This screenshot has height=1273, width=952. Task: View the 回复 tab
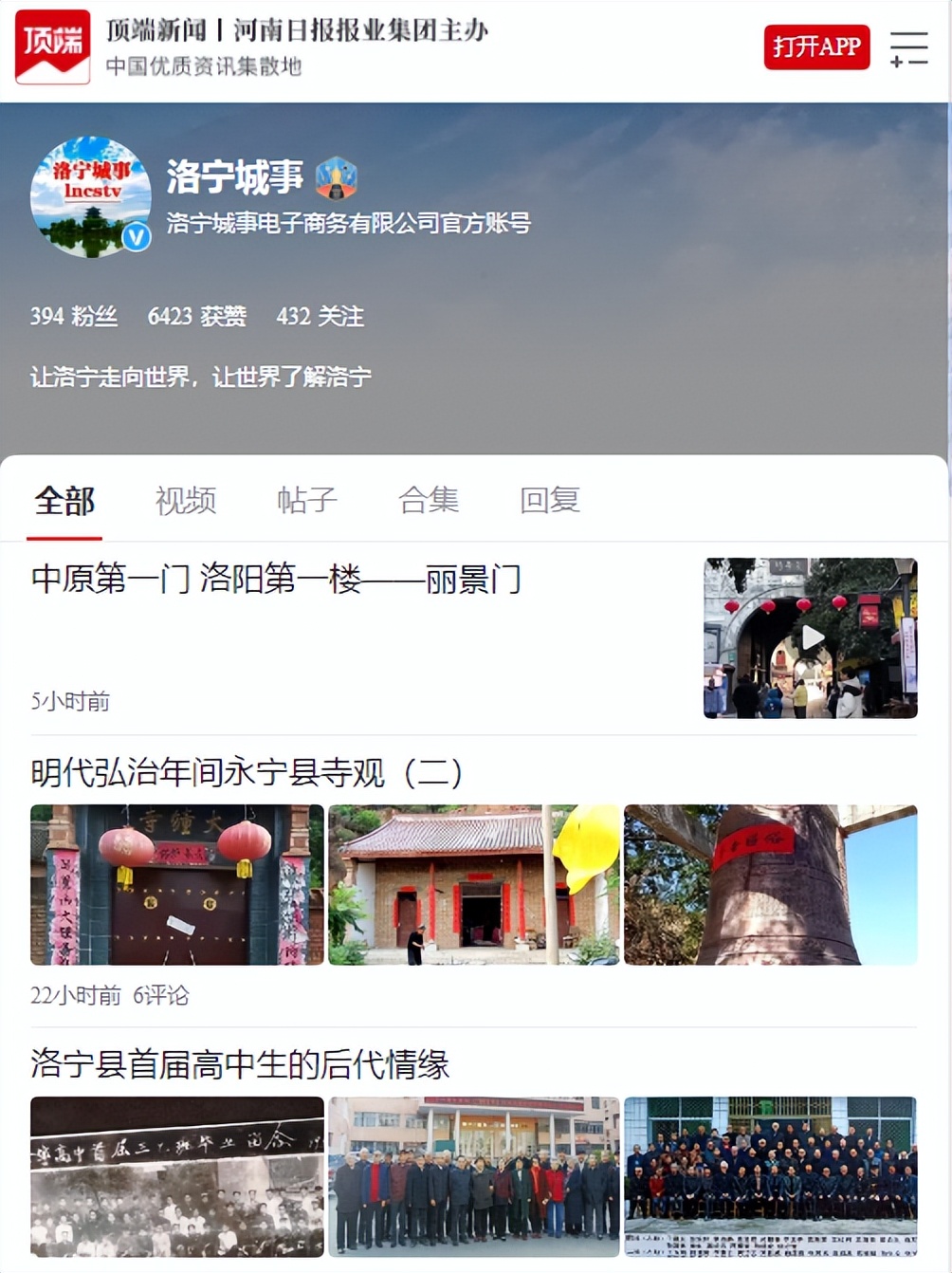pyautogui.click(x=550, y=501)
